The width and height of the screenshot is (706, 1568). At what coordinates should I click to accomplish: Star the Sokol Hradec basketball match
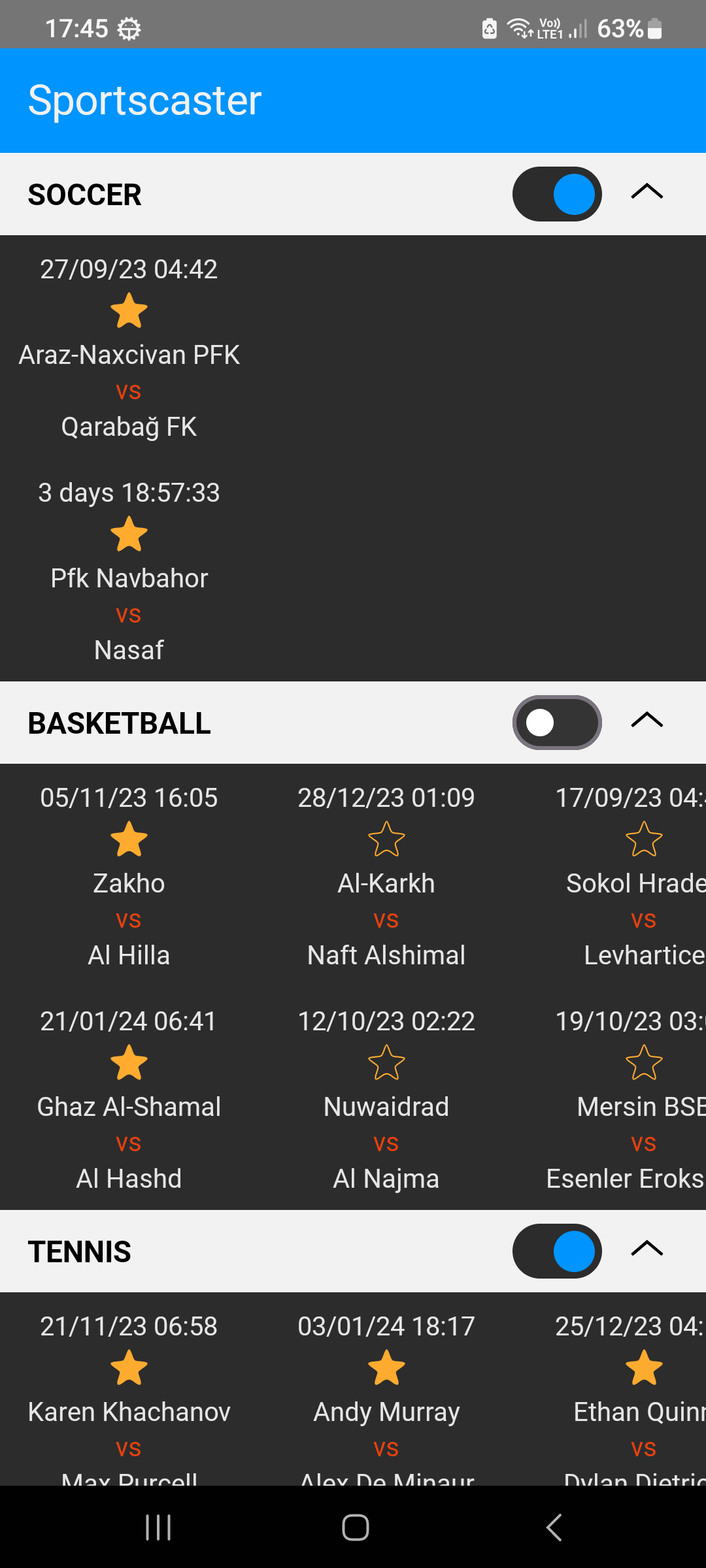644,839
